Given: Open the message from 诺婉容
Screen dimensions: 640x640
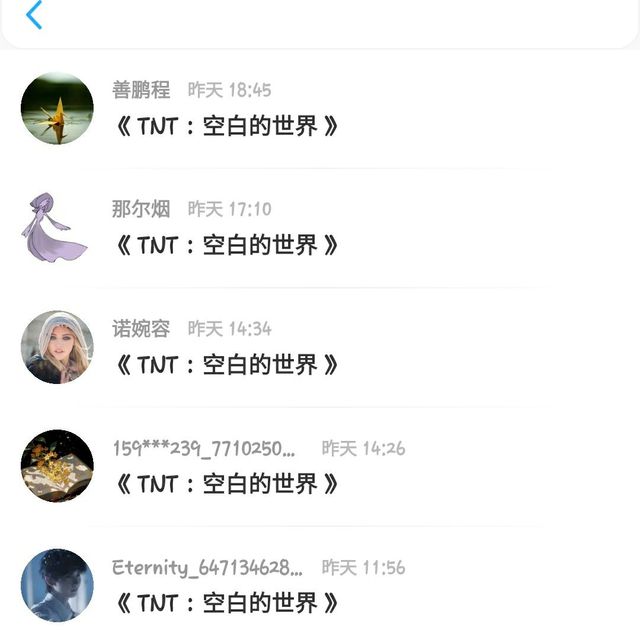Looking at the screenshot, I should pos(320,347).
